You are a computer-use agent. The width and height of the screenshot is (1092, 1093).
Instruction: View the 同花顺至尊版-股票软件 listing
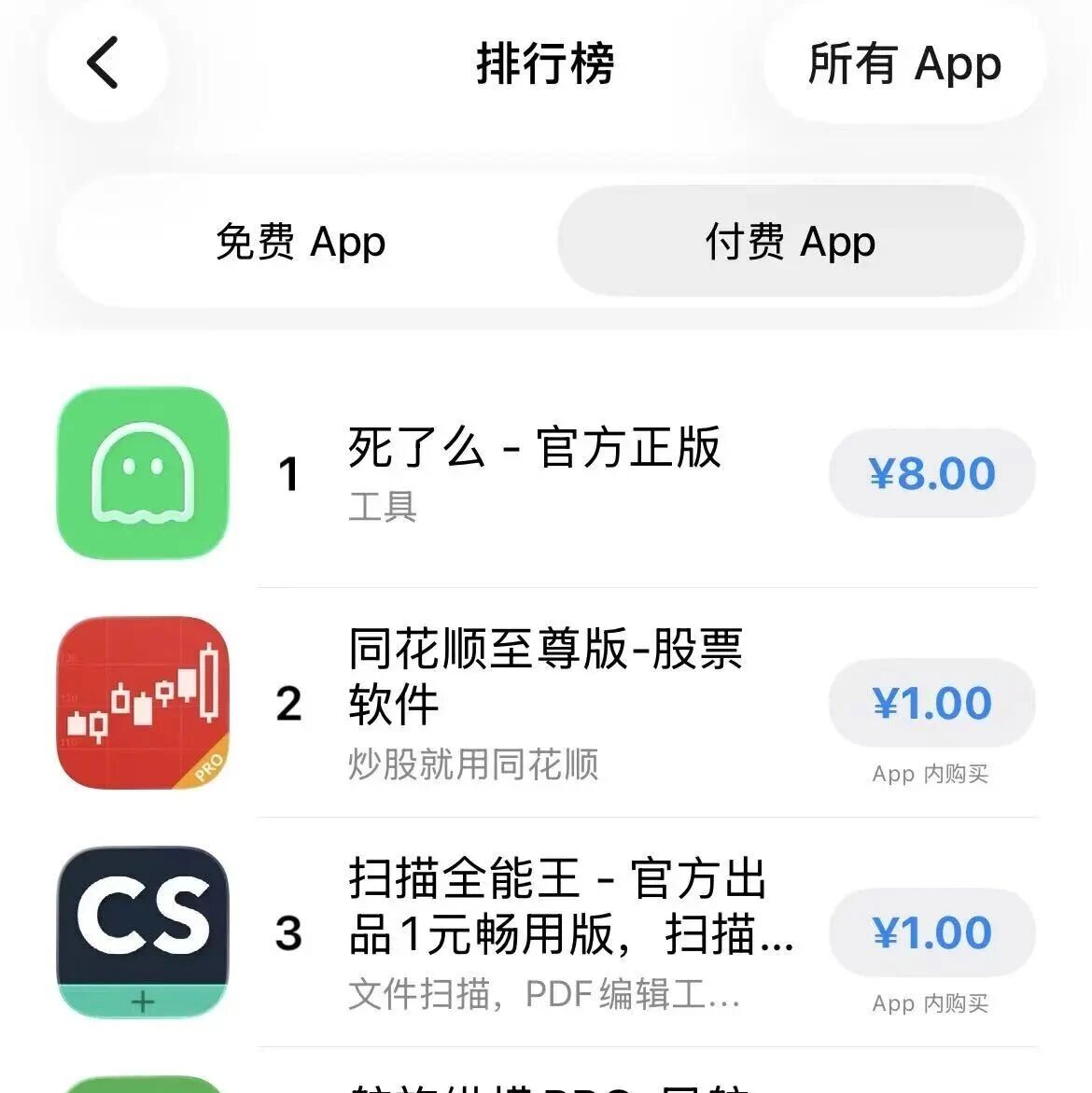[x=545, y=676]
